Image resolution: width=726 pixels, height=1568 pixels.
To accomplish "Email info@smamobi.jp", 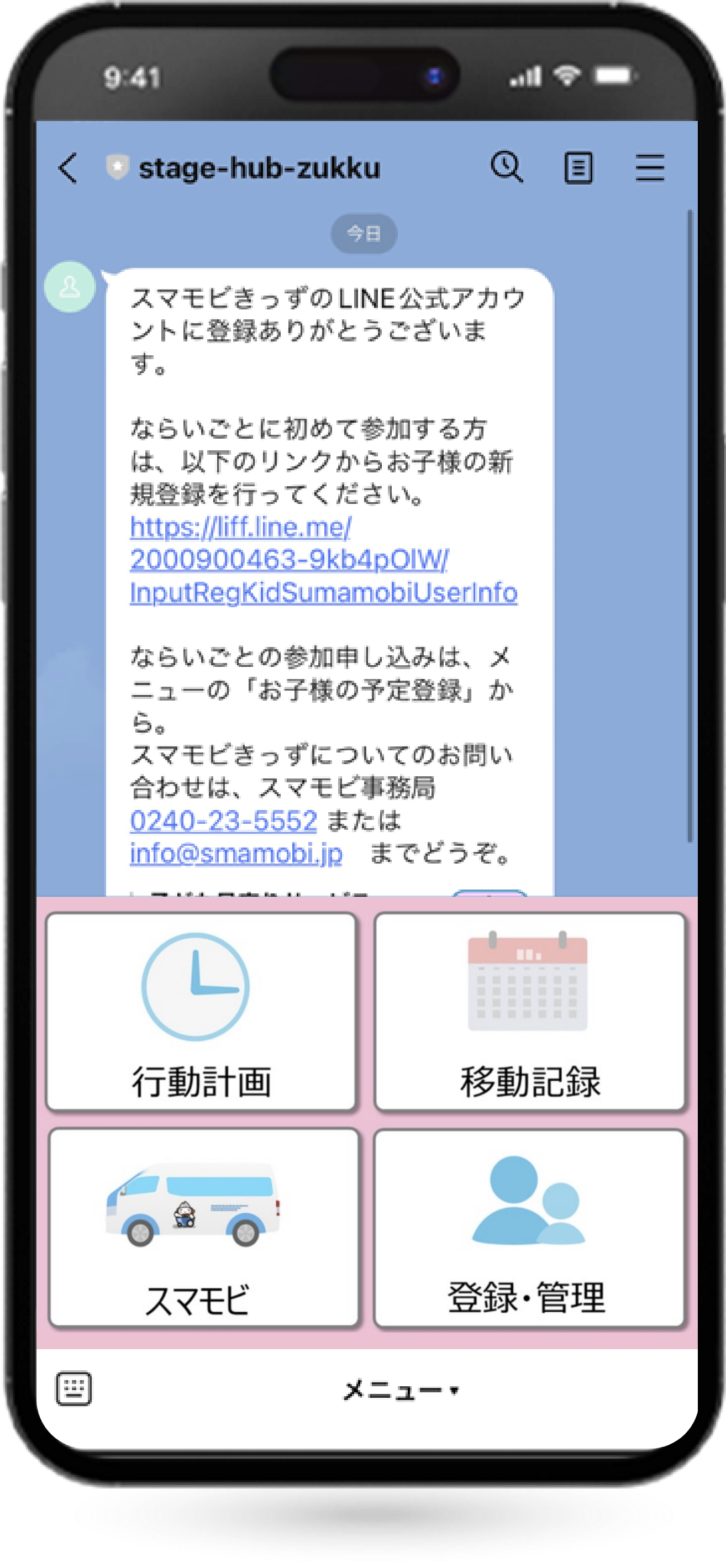I will pos(236,854).
